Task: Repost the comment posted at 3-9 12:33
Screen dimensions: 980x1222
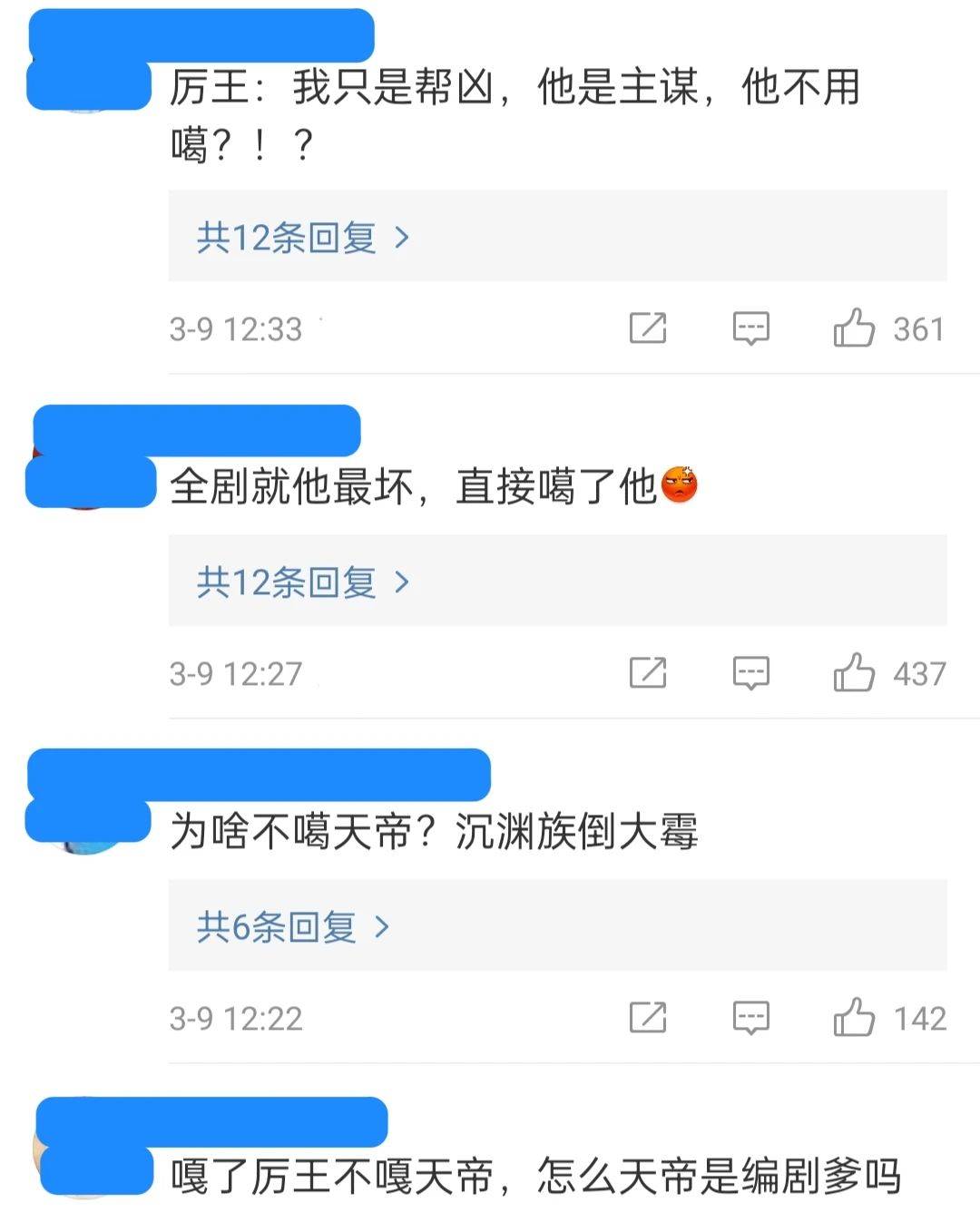Action: click(648, 328)
